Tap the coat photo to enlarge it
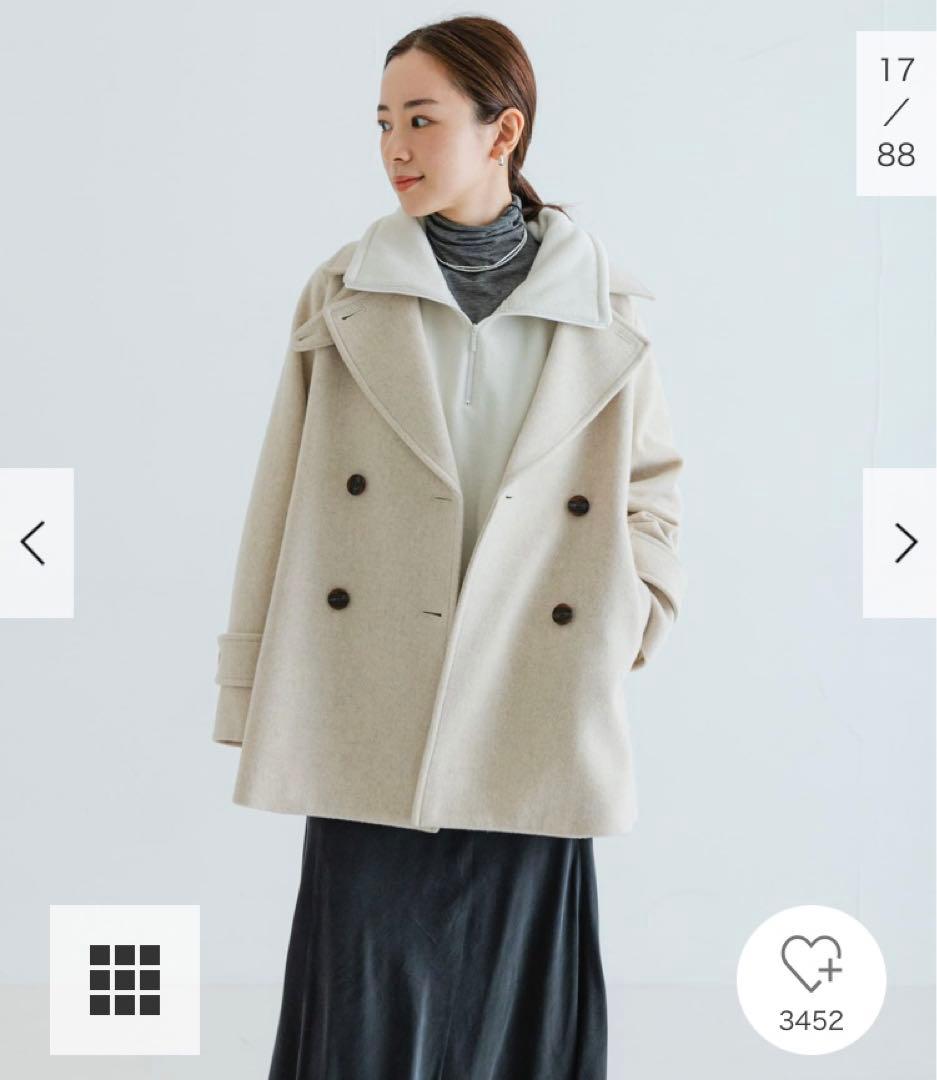This screenshot has width=937, height=1080. point(470,540)
